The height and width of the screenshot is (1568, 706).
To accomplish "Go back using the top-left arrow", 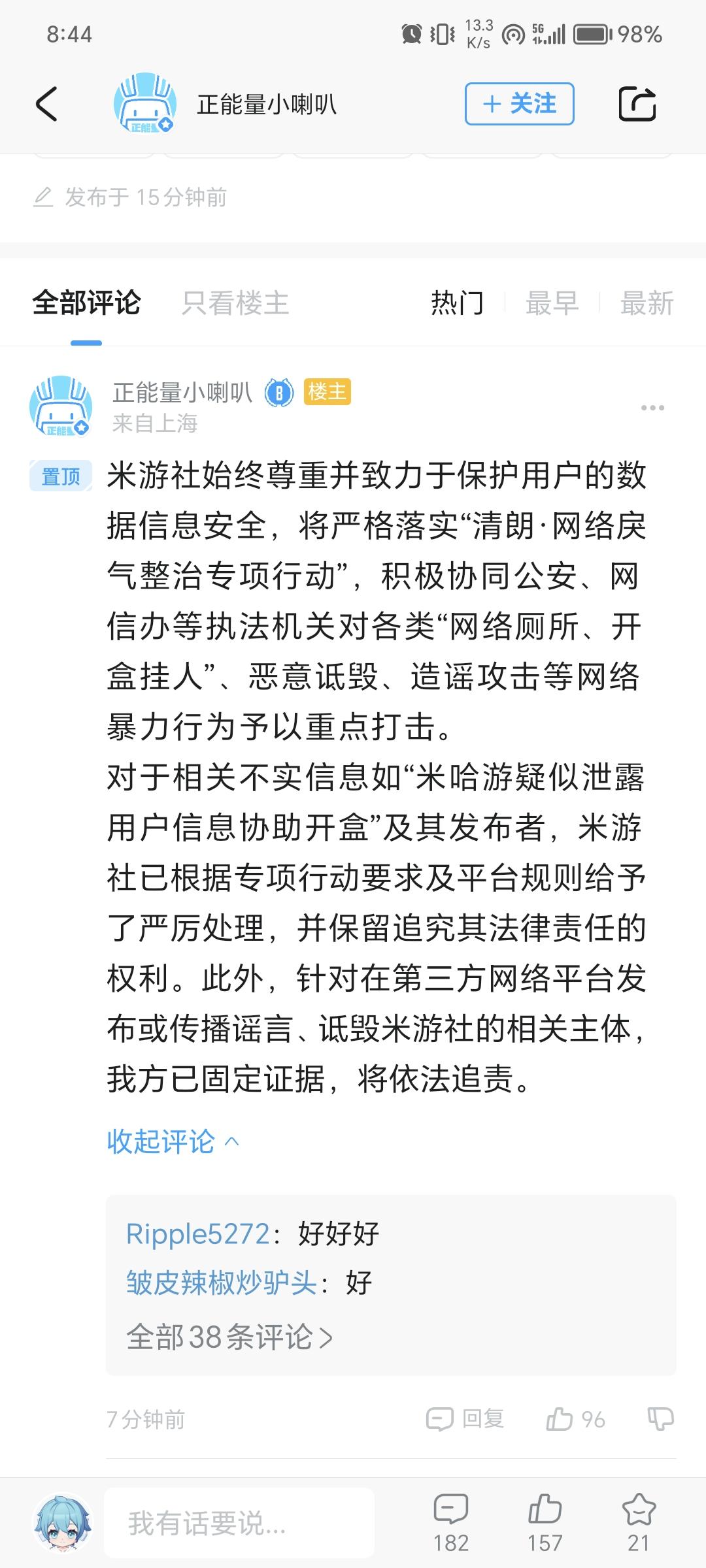I will point(46,104).
